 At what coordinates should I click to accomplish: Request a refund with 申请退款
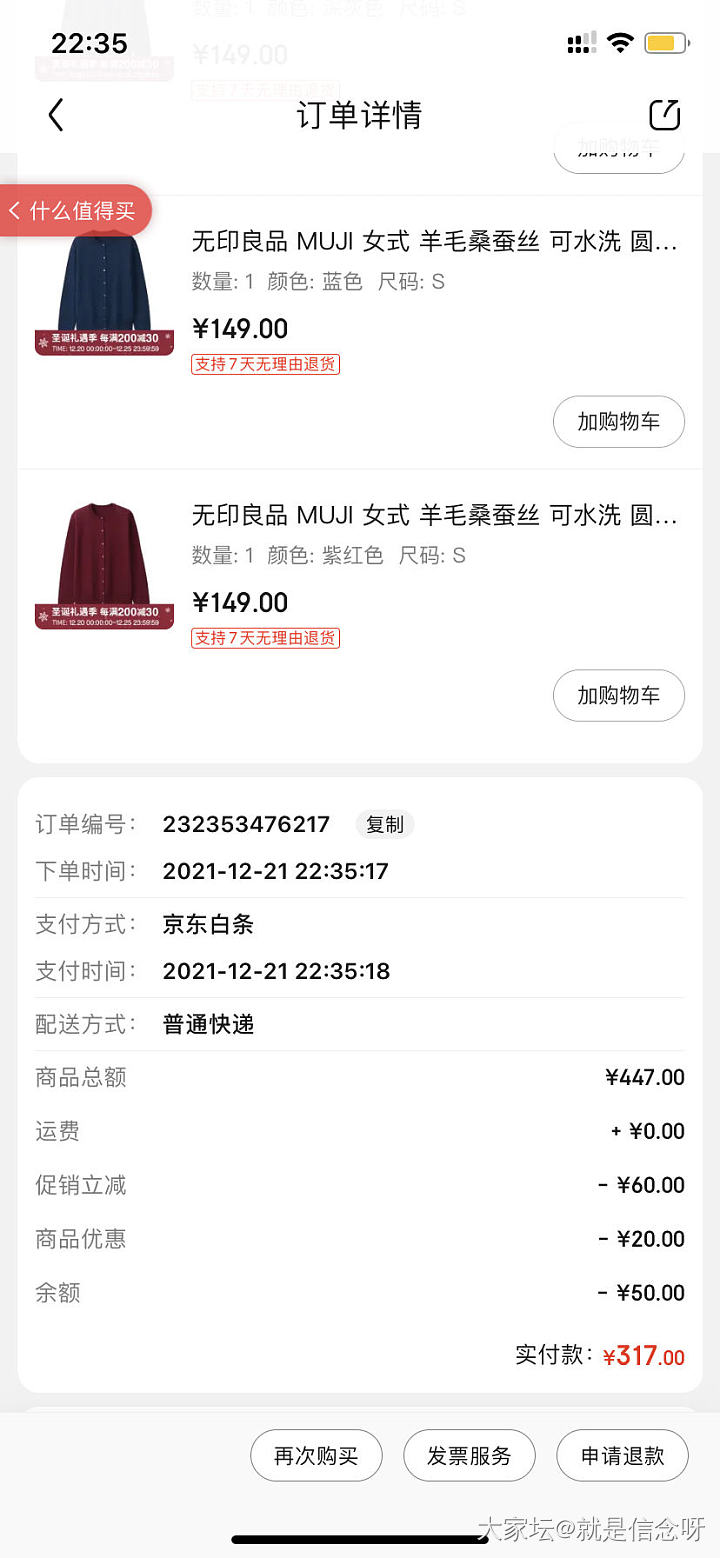click(622, 1455)
